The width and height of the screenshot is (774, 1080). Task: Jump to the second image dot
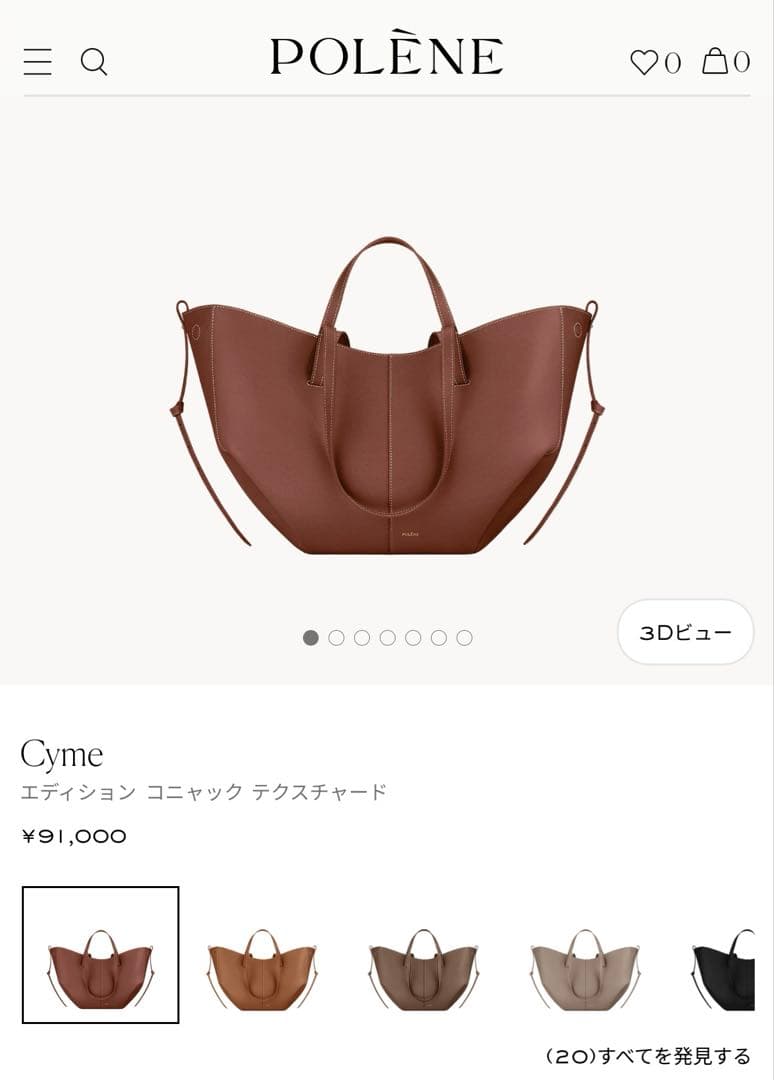[336, 638]
